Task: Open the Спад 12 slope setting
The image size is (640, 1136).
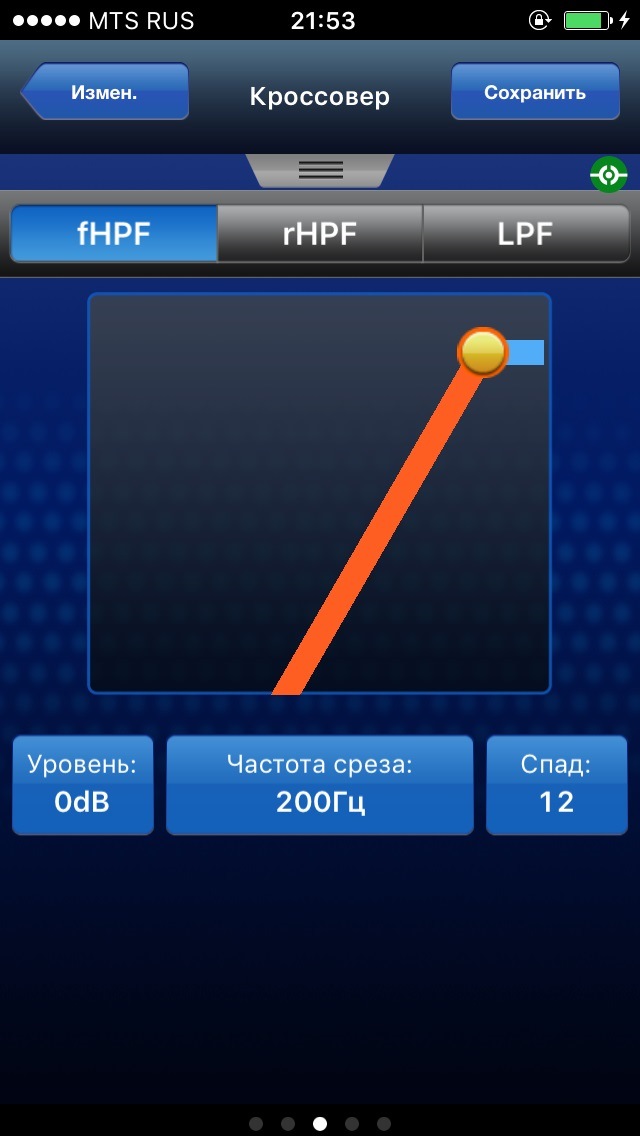Action: point(556,785)
